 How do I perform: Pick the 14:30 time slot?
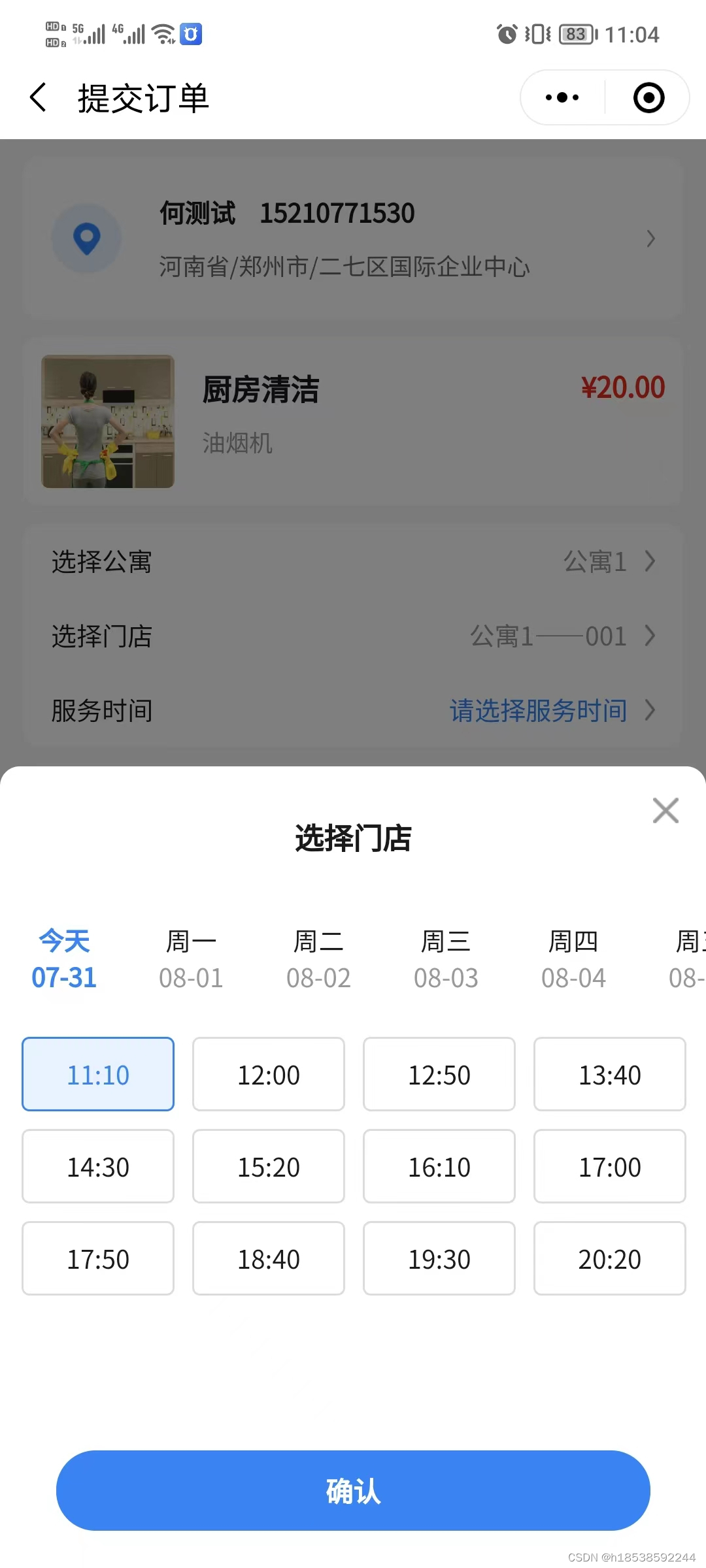[98, 1166]
